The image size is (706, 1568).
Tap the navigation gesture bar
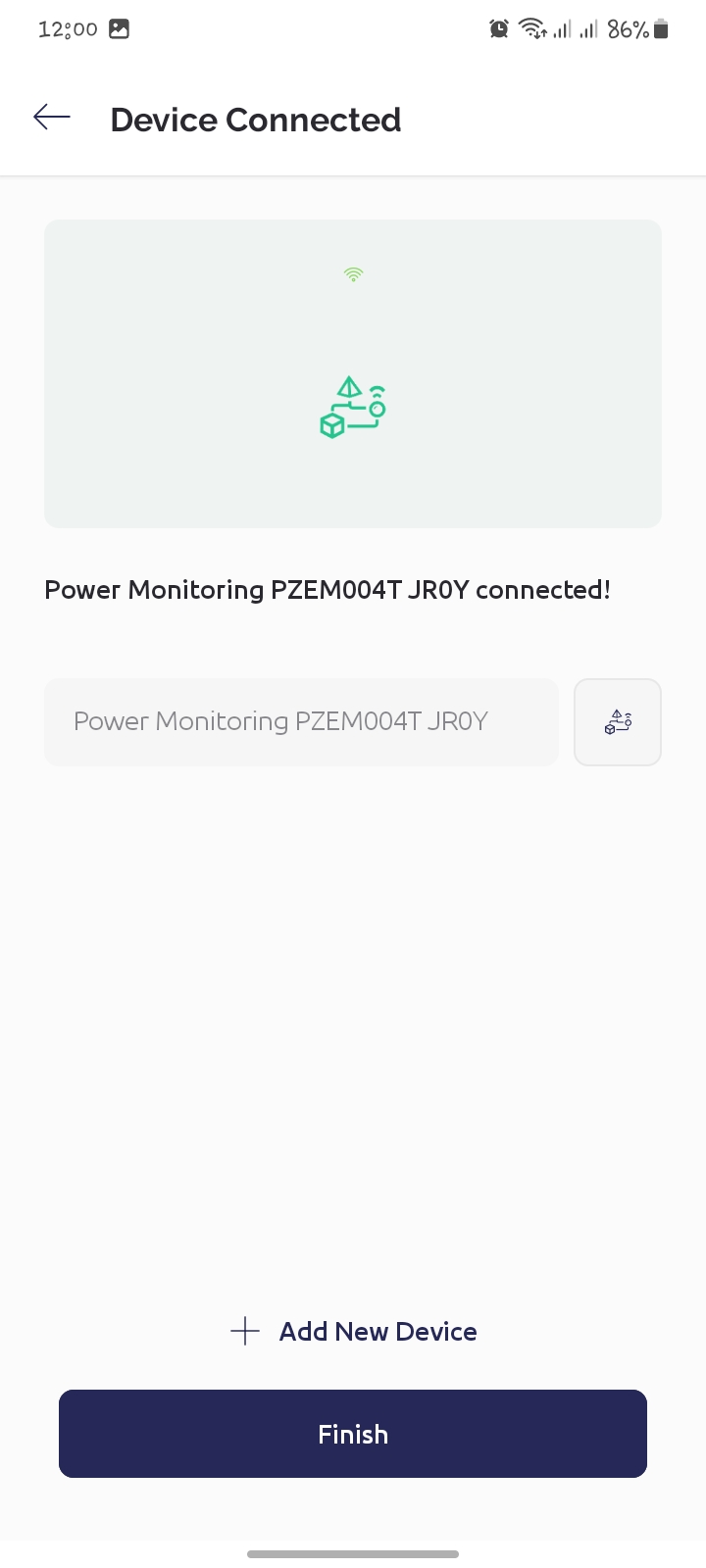coord(353,1553)
